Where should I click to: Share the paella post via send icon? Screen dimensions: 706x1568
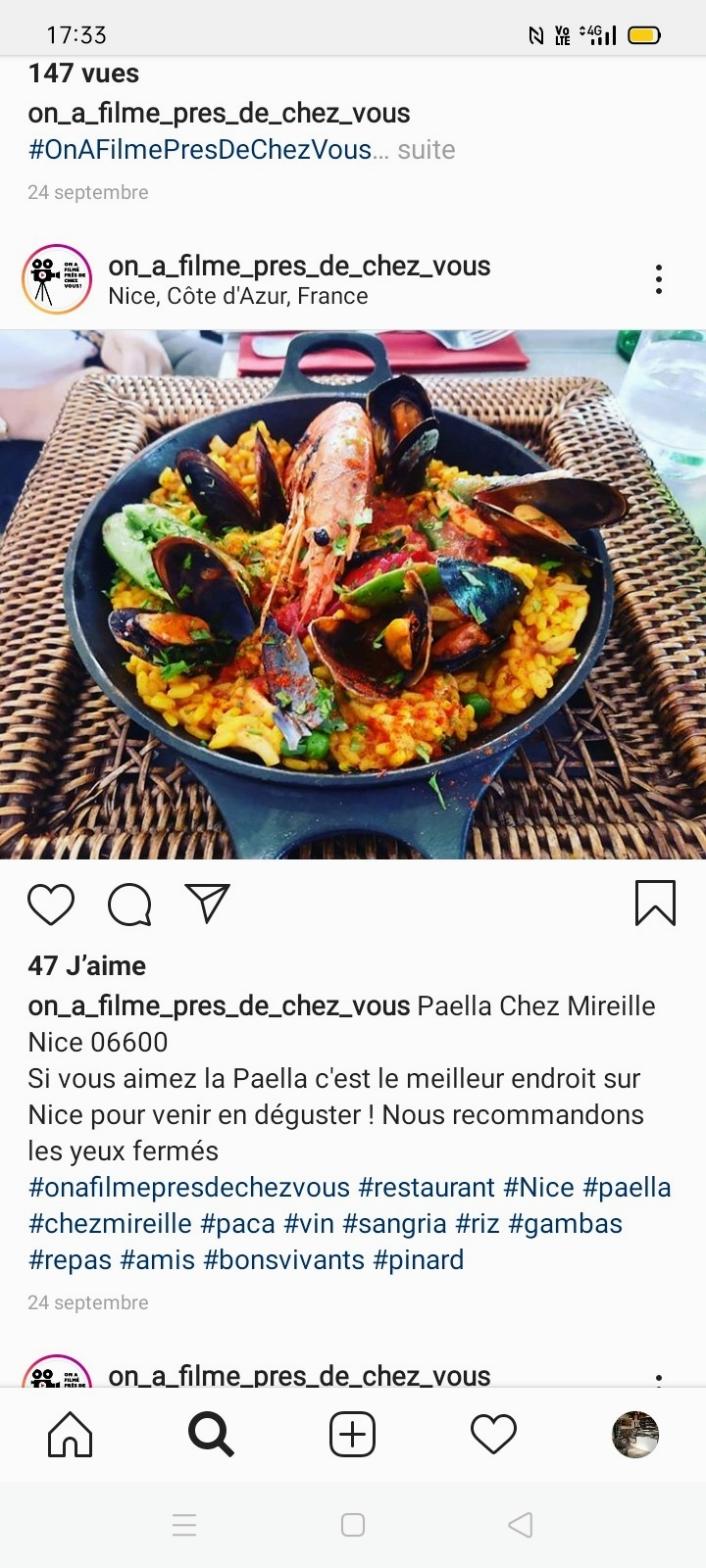point(207,903)
